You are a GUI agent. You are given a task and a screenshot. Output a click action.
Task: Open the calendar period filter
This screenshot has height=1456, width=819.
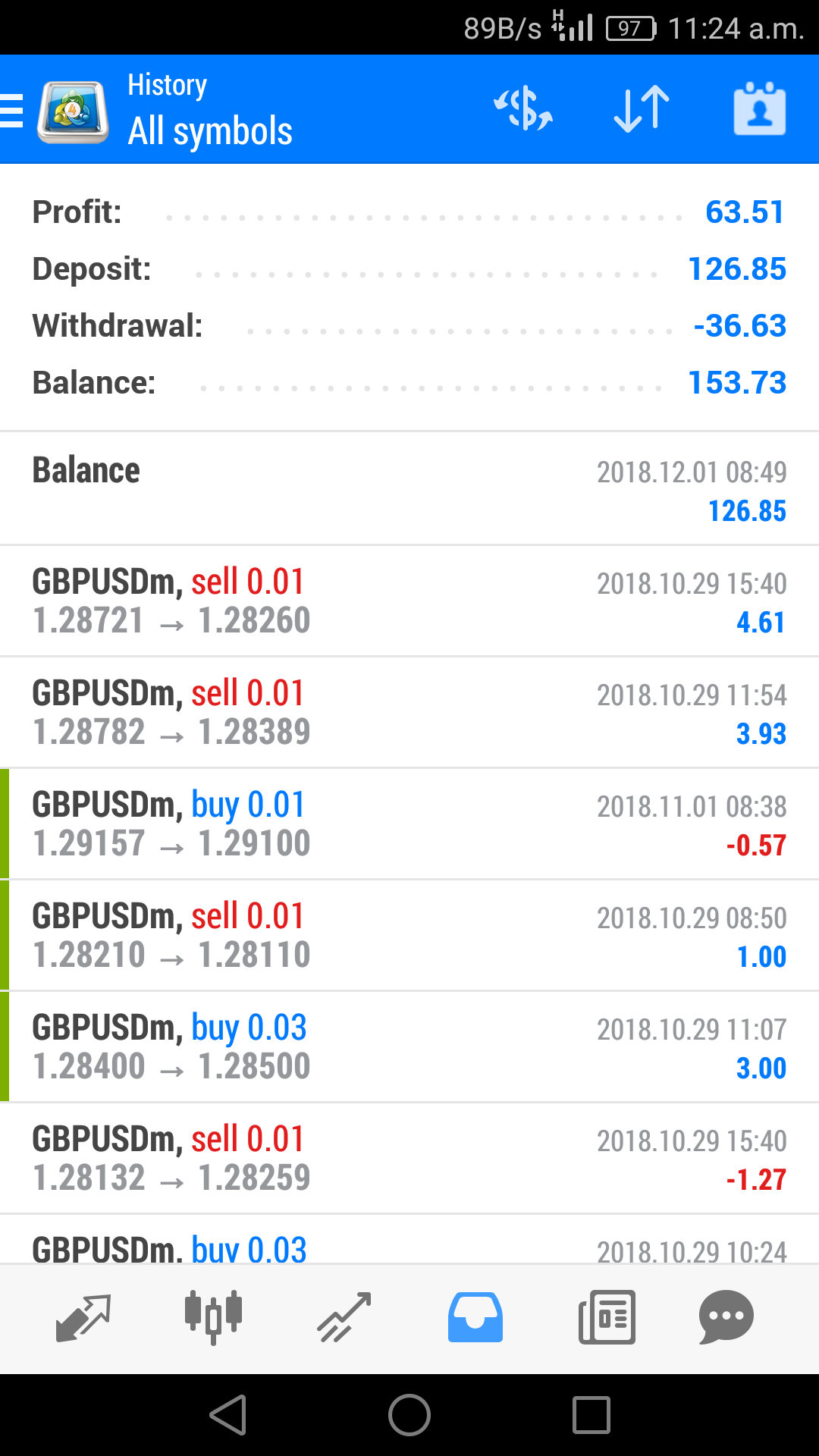coord(759,109)
